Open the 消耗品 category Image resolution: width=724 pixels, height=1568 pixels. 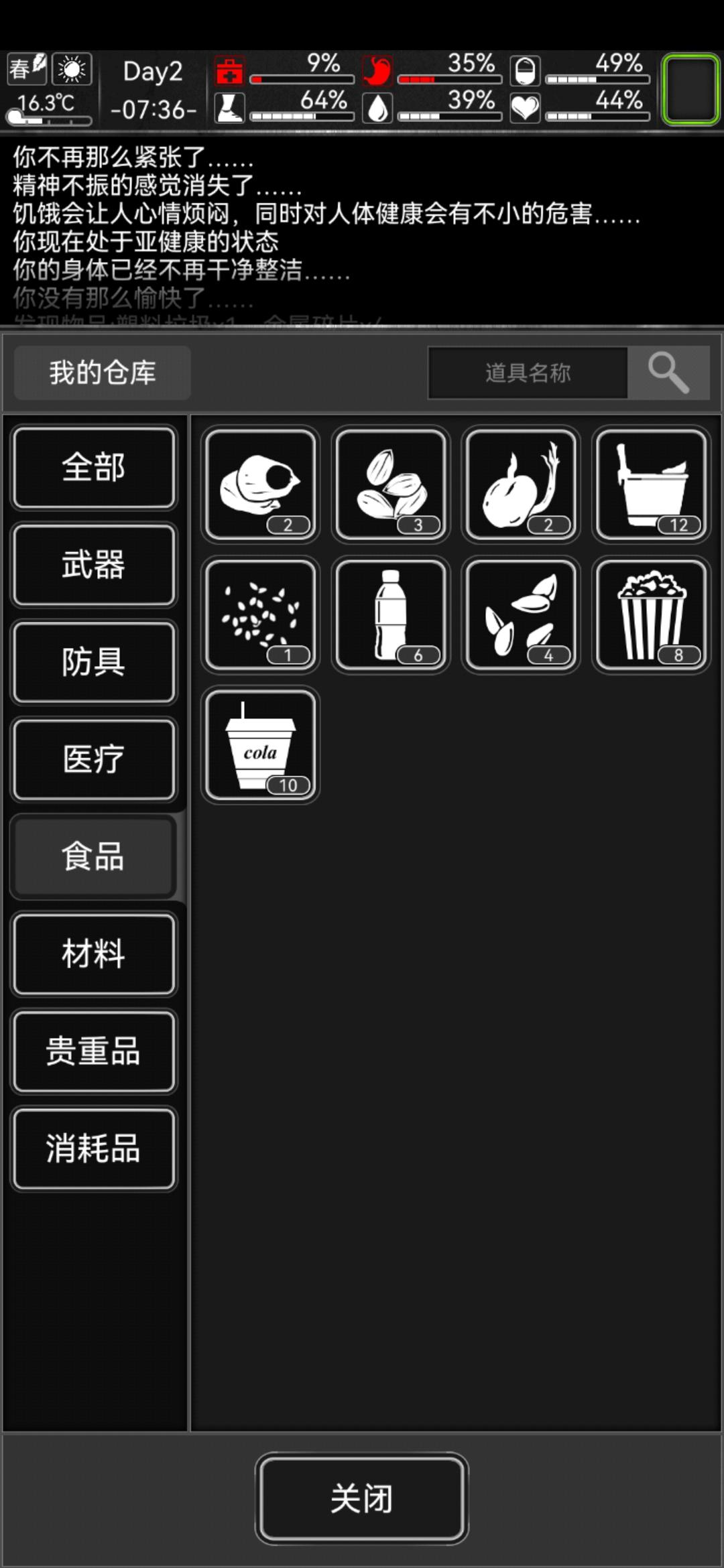click(94, 1148)
